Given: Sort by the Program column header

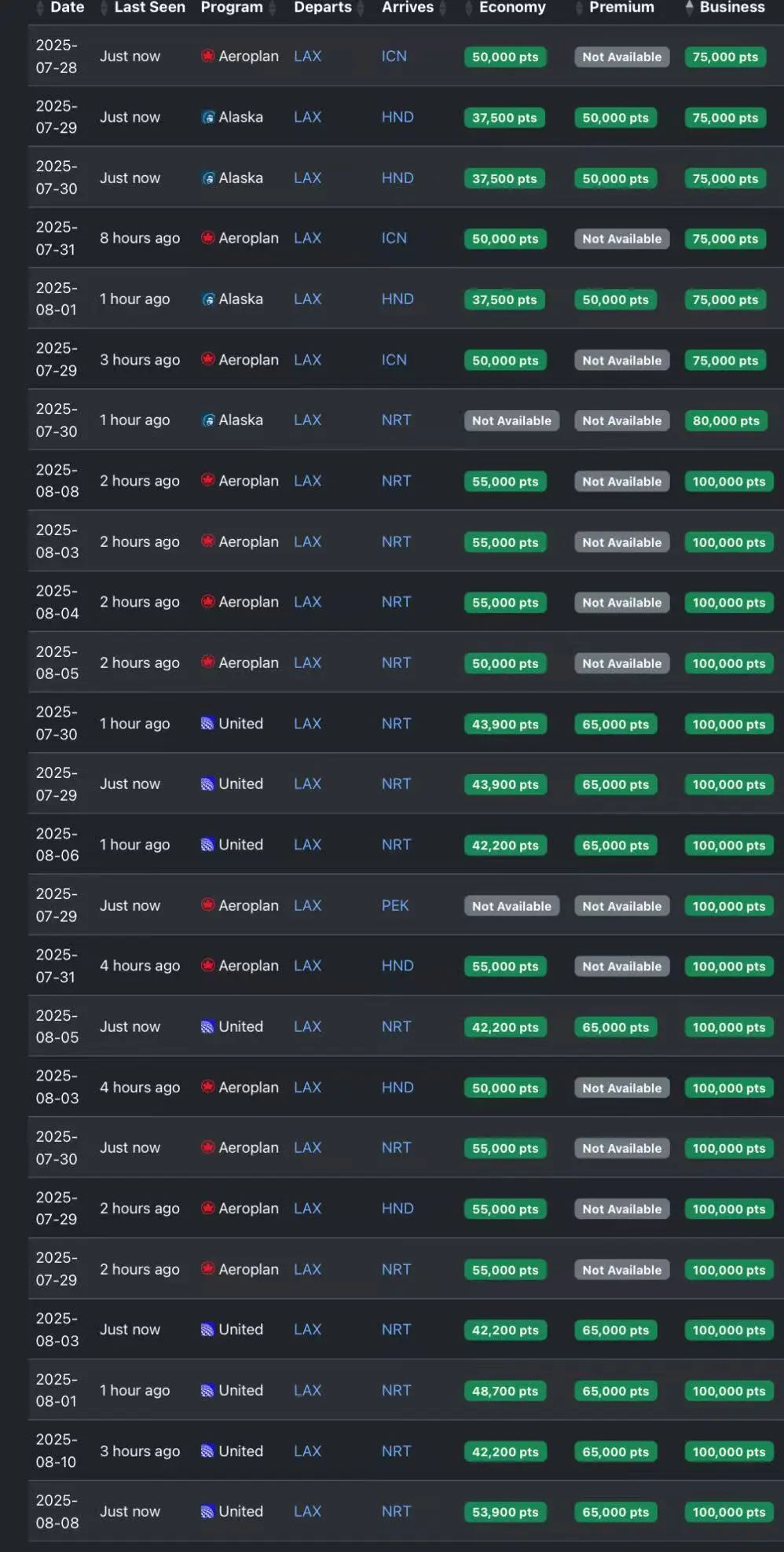Looking at the screenshot, I should [x=232, y=7].
